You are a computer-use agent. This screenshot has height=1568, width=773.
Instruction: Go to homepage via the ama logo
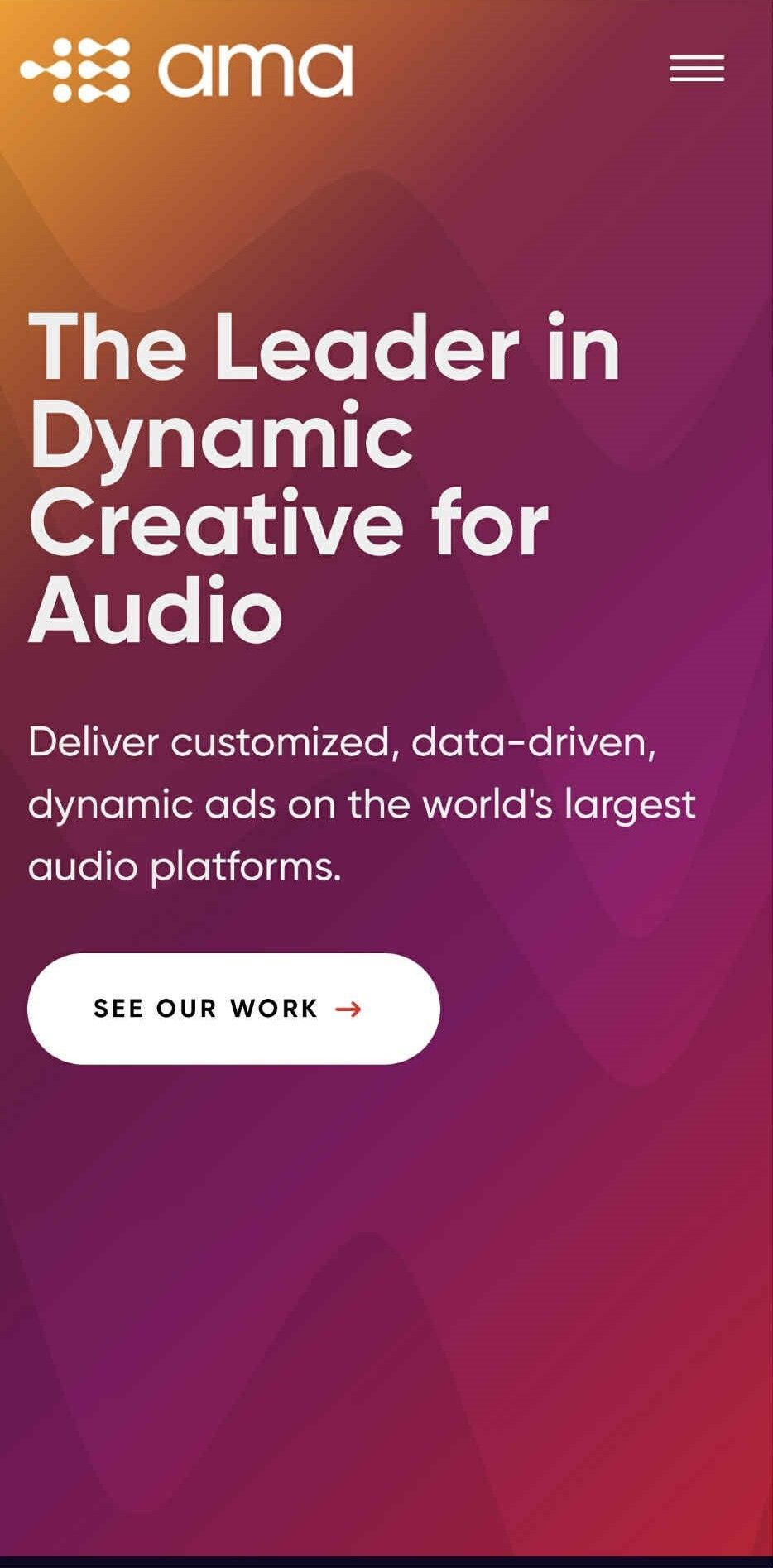click(187, 70)
